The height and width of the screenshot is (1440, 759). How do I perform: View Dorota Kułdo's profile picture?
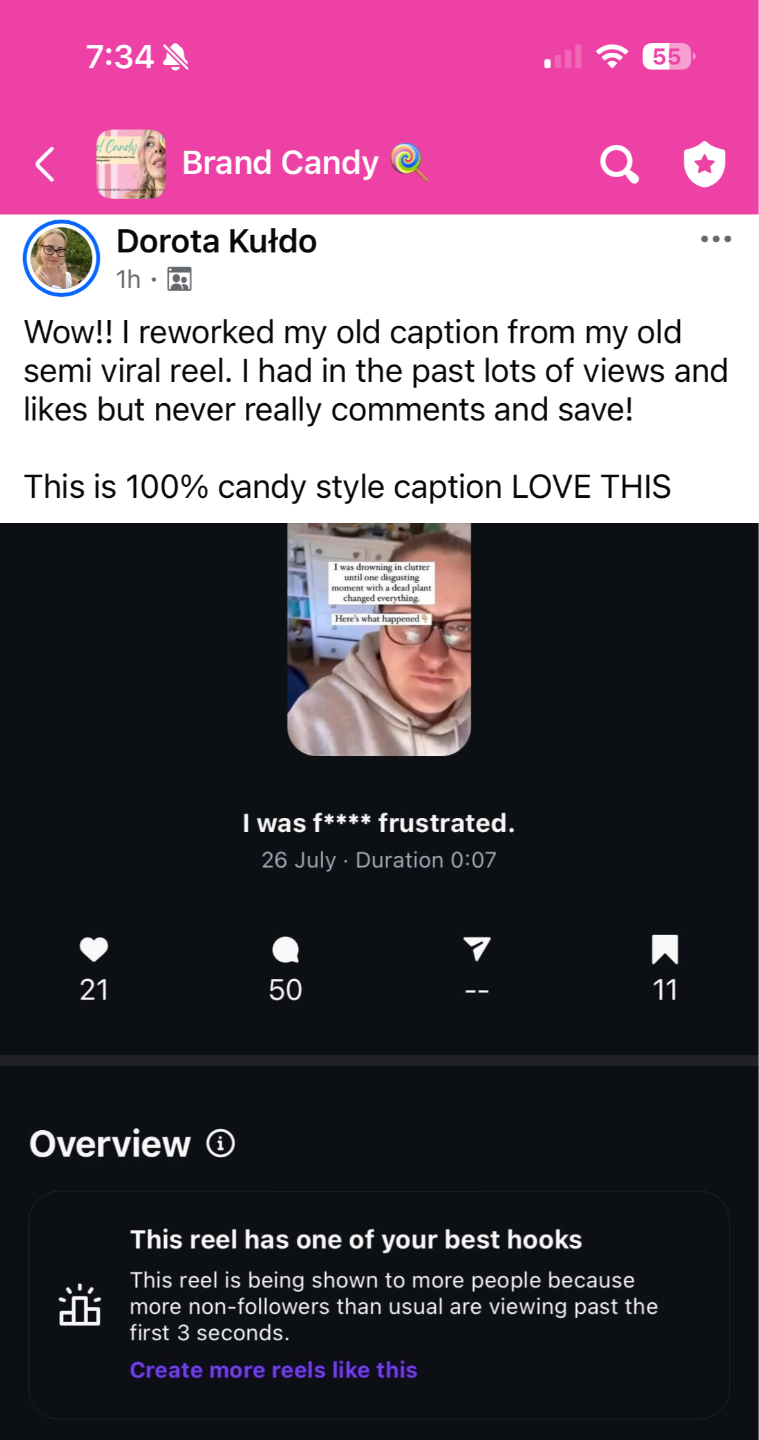61,258
